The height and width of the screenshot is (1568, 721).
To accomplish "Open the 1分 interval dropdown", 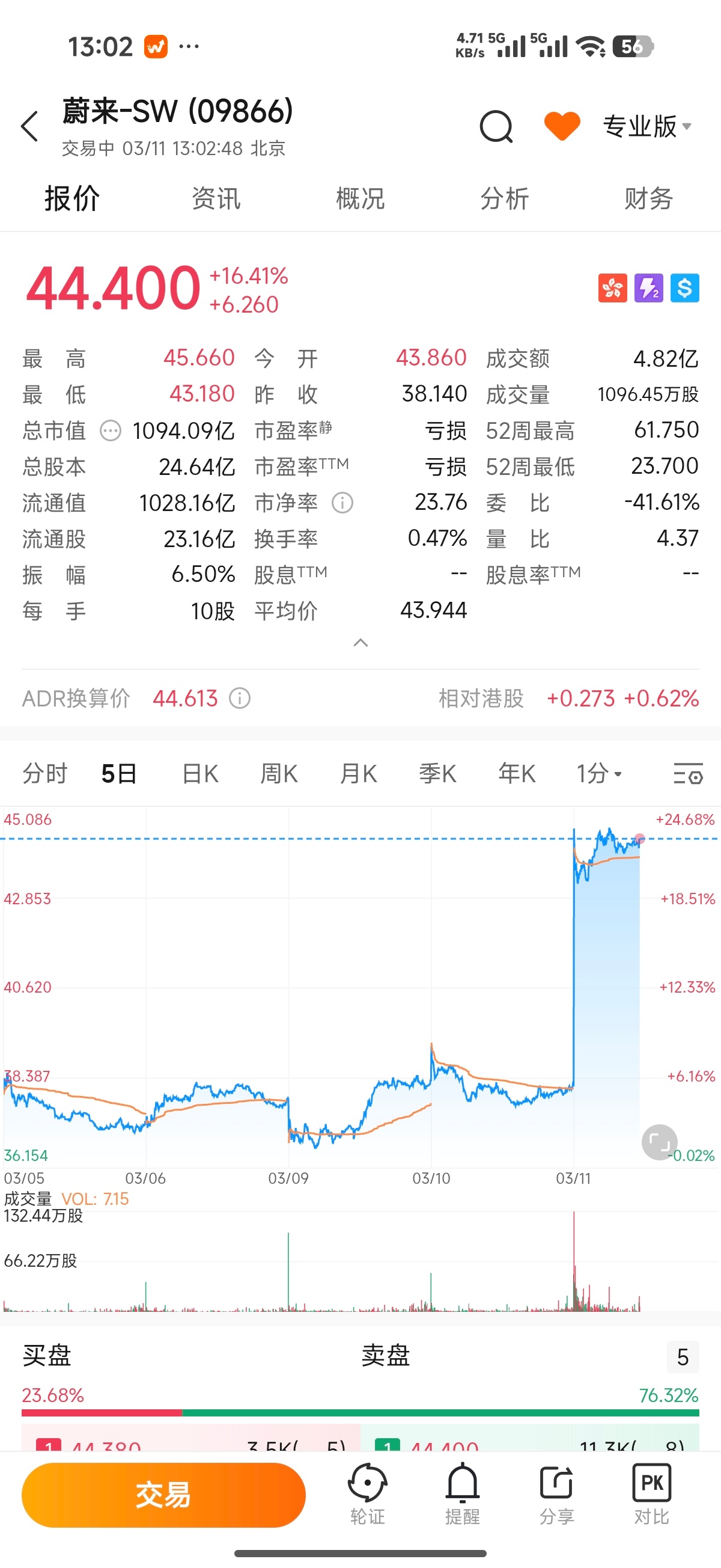I will click(x=598, y=773).
